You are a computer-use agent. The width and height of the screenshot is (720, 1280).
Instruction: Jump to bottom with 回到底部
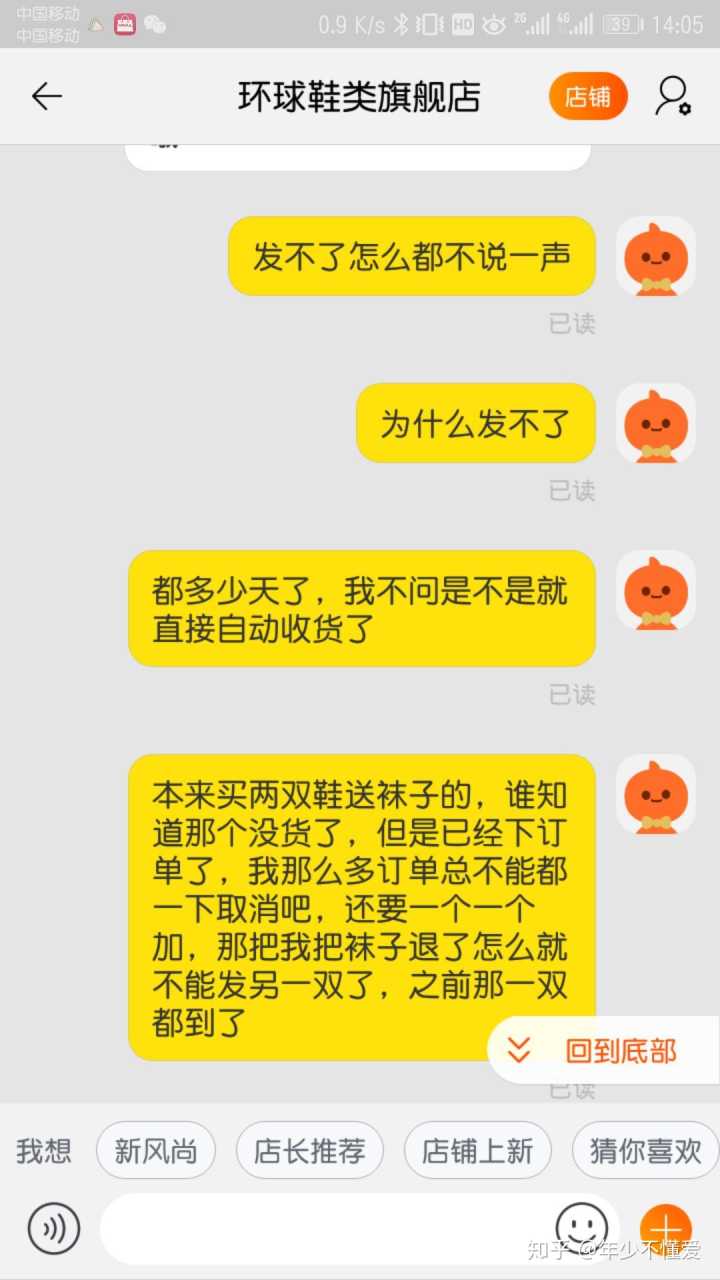tap(603, 1051)
